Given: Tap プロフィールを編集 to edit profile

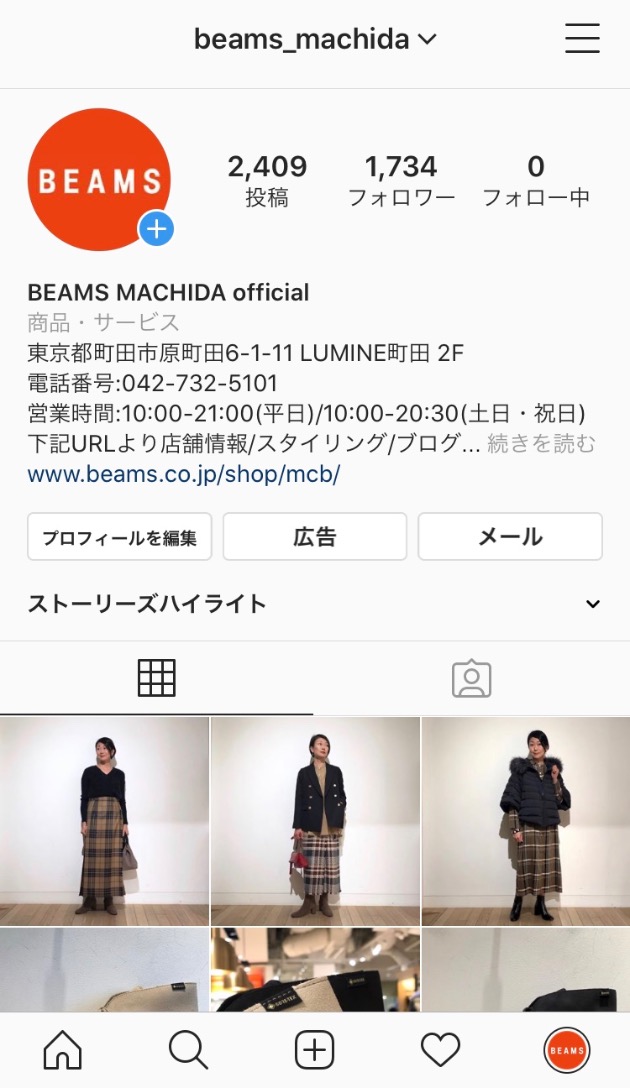Looking at the screenshot, I should click(119, 537).
